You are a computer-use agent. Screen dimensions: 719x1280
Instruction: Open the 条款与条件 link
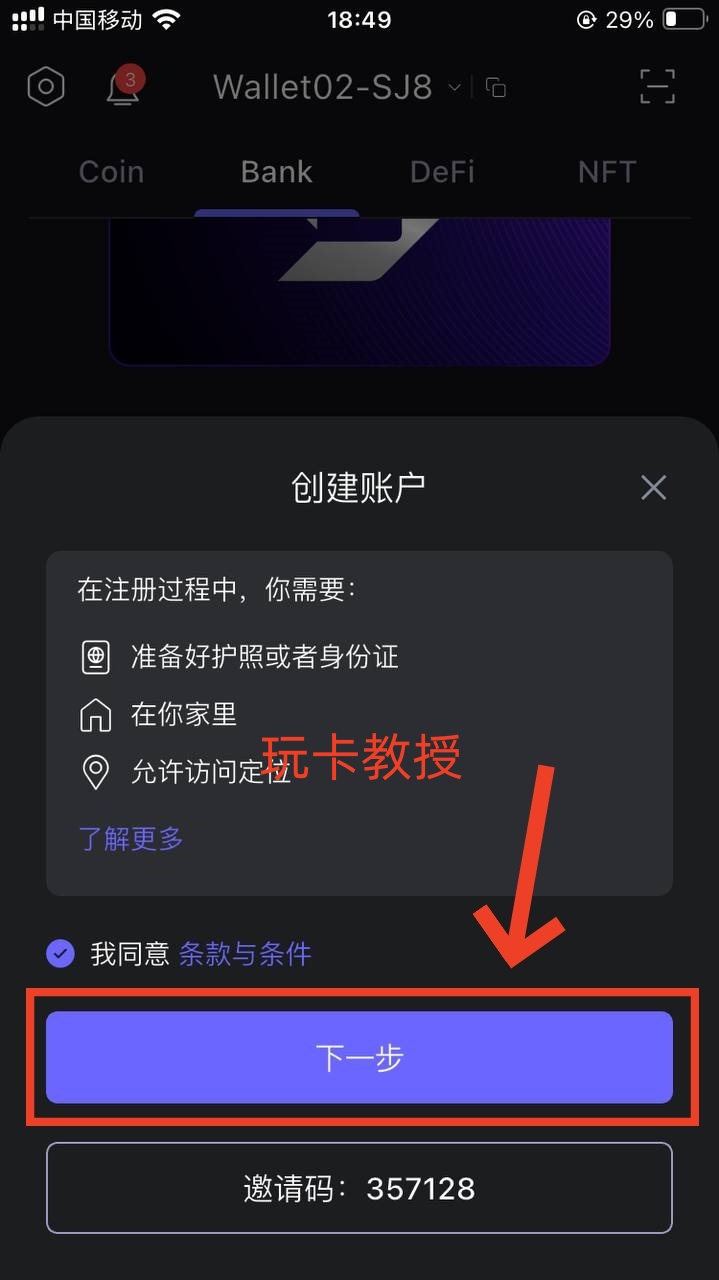pyautogui.click(x=245, y=954)
